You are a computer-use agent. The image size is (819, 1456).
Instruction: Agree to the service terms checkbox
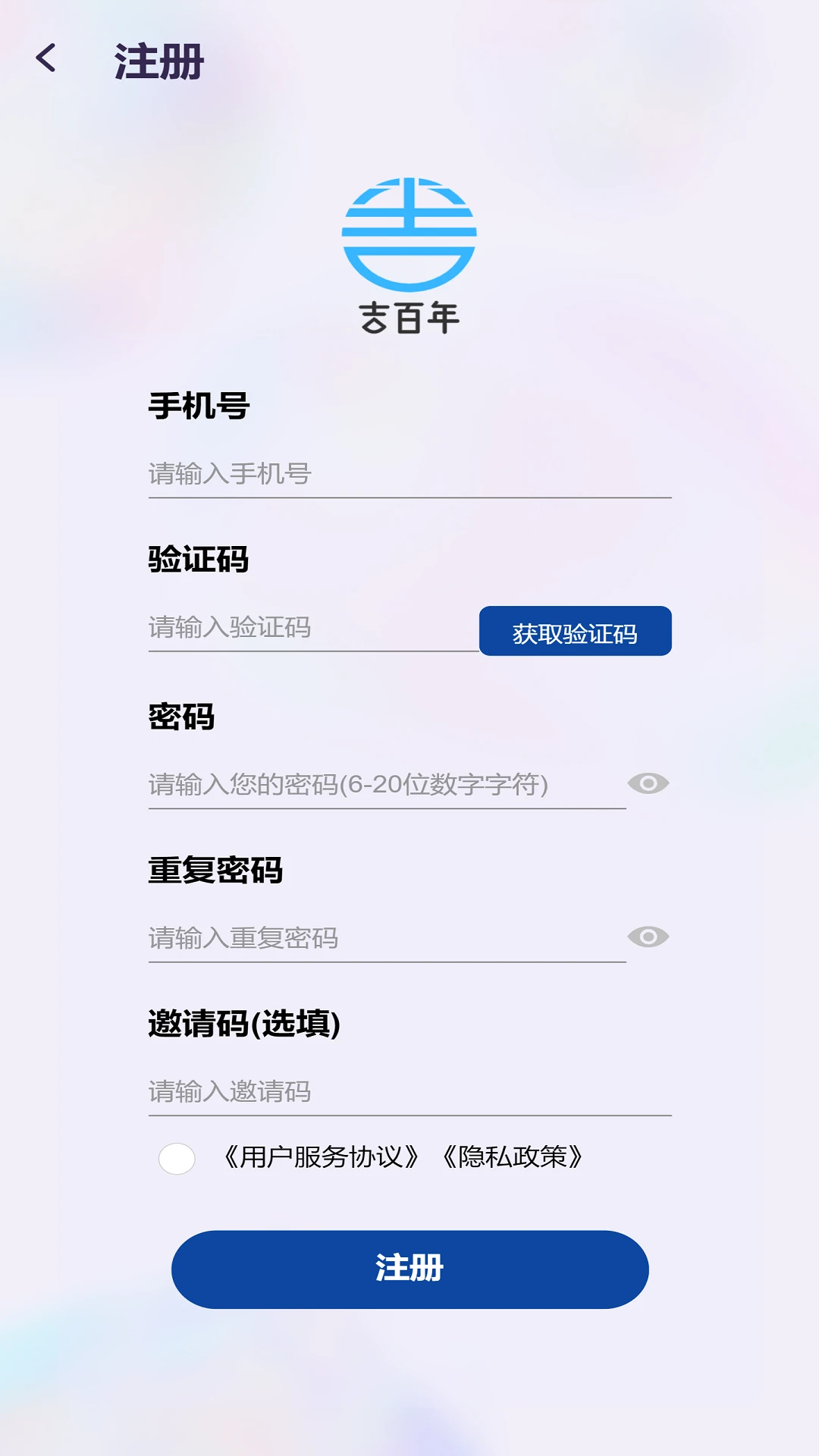[177, 1158]
